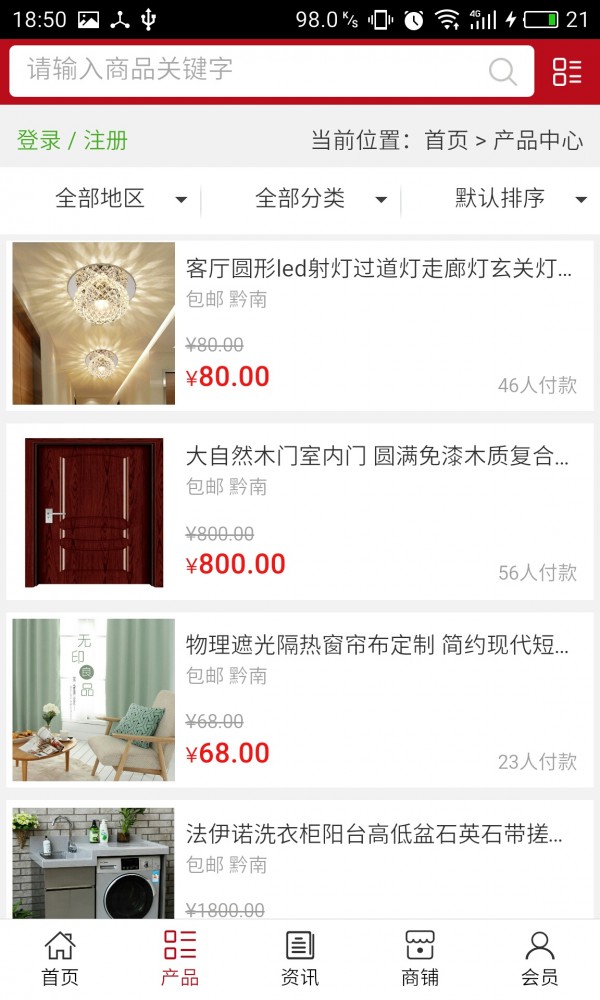Open the red list menu icon
This screenshot has width=600, height=1000.
tap(567, 71)
